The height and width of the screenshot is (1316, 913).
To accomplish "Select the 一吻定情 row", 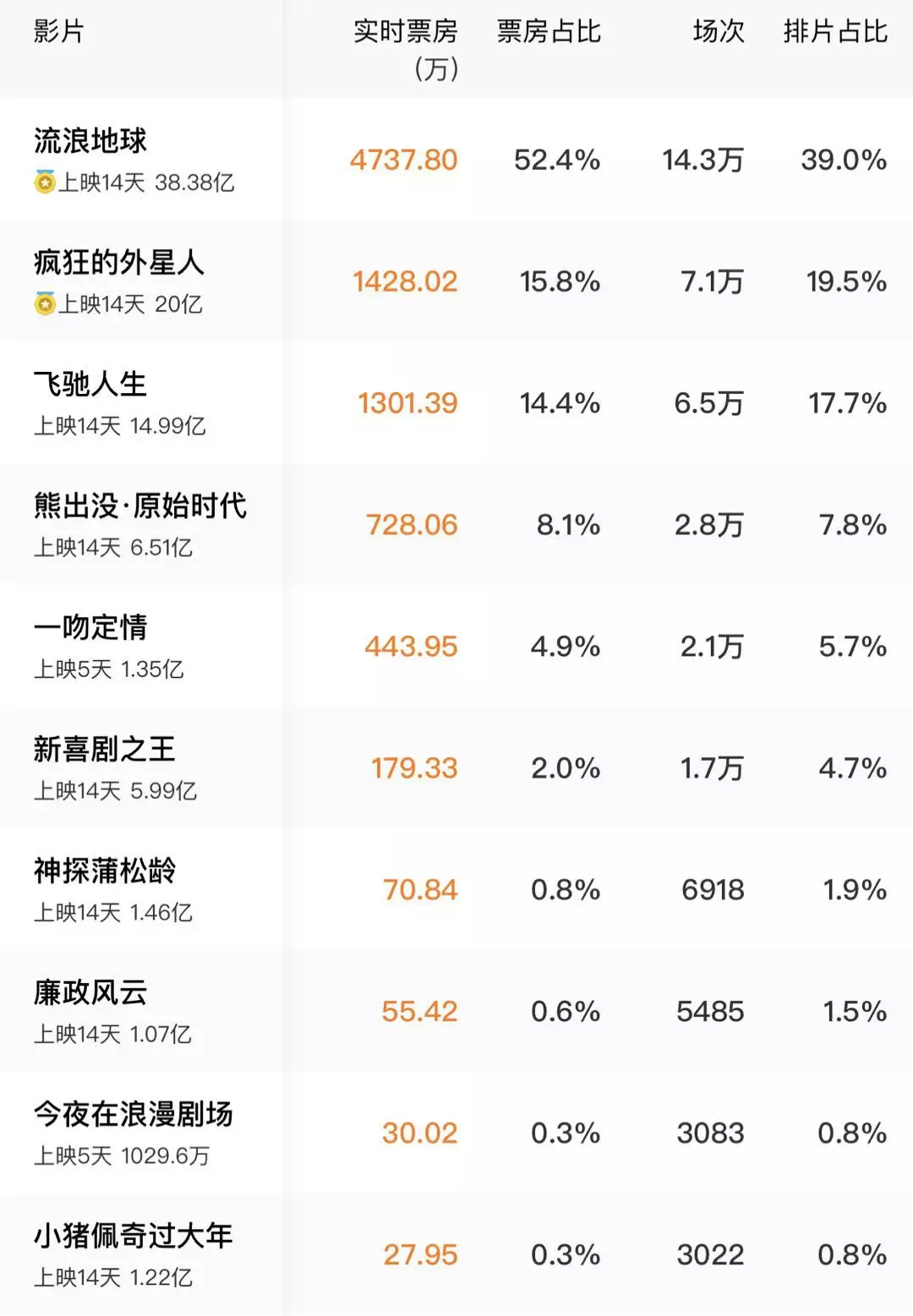I will pyautogui.click(x=90, y=628).
